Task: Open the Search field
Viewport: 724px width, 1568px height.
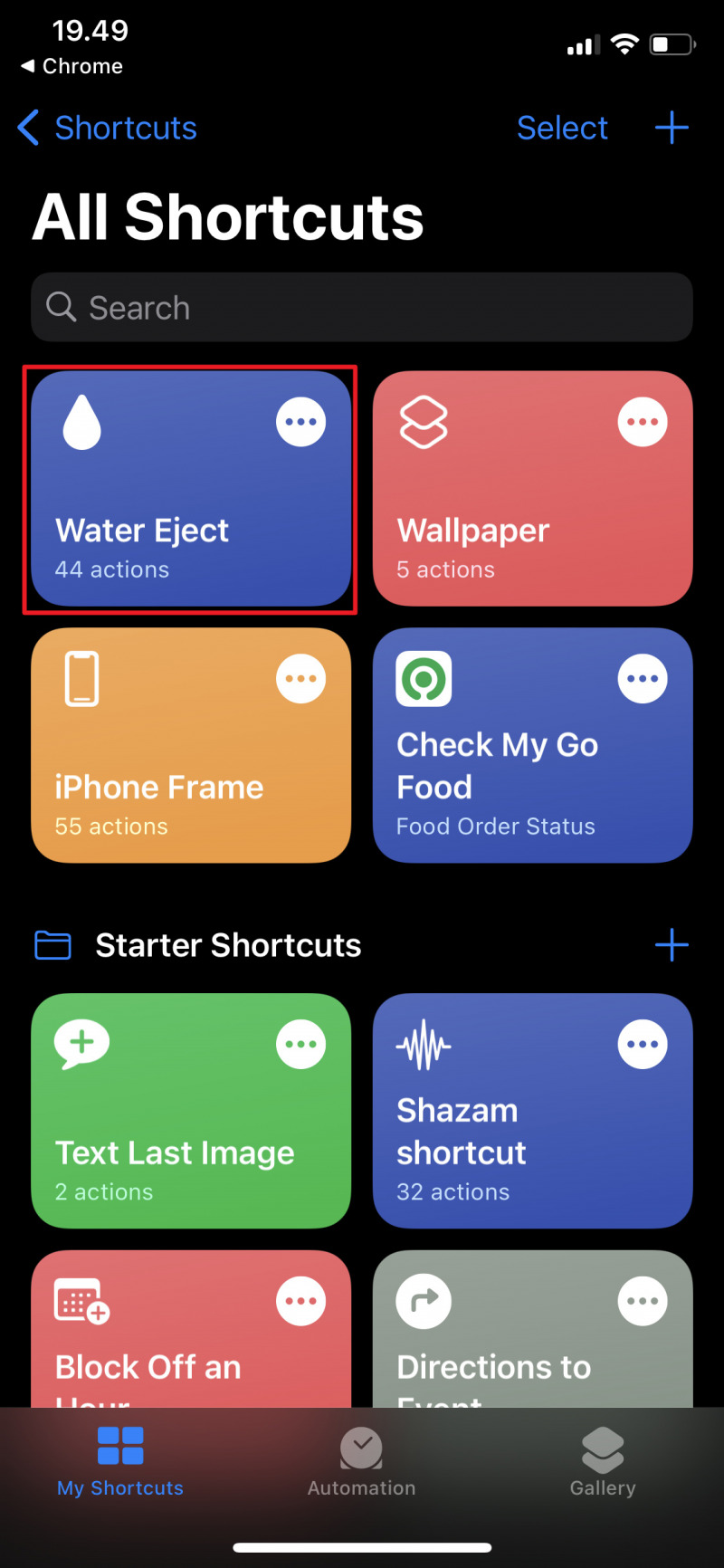Action: pos(362,308)
